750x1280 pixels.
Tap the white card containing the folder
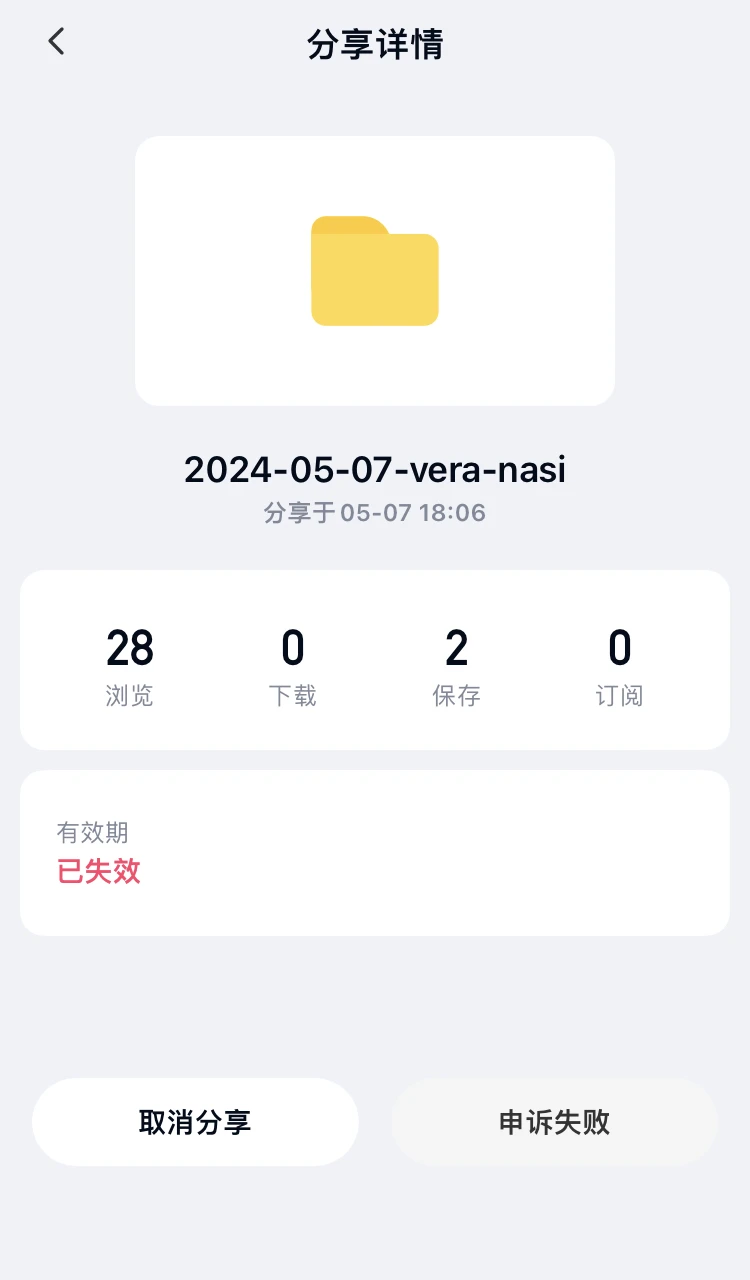(375, 272)
